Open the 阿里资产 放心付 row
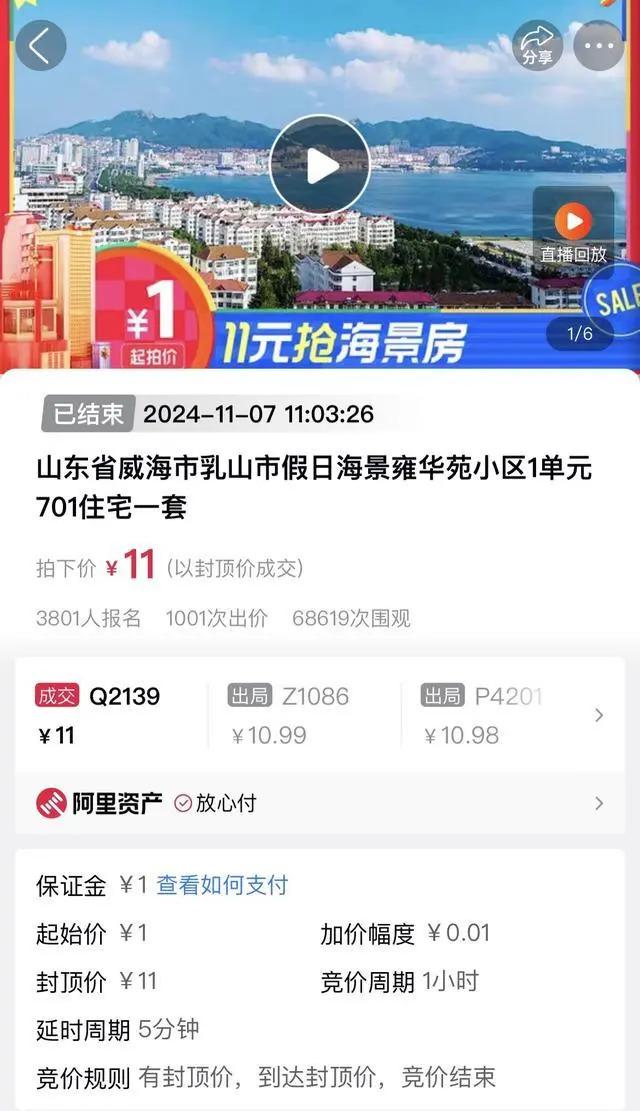The width and height of the screenshot is (640, 1111). (x=320, y=803)
